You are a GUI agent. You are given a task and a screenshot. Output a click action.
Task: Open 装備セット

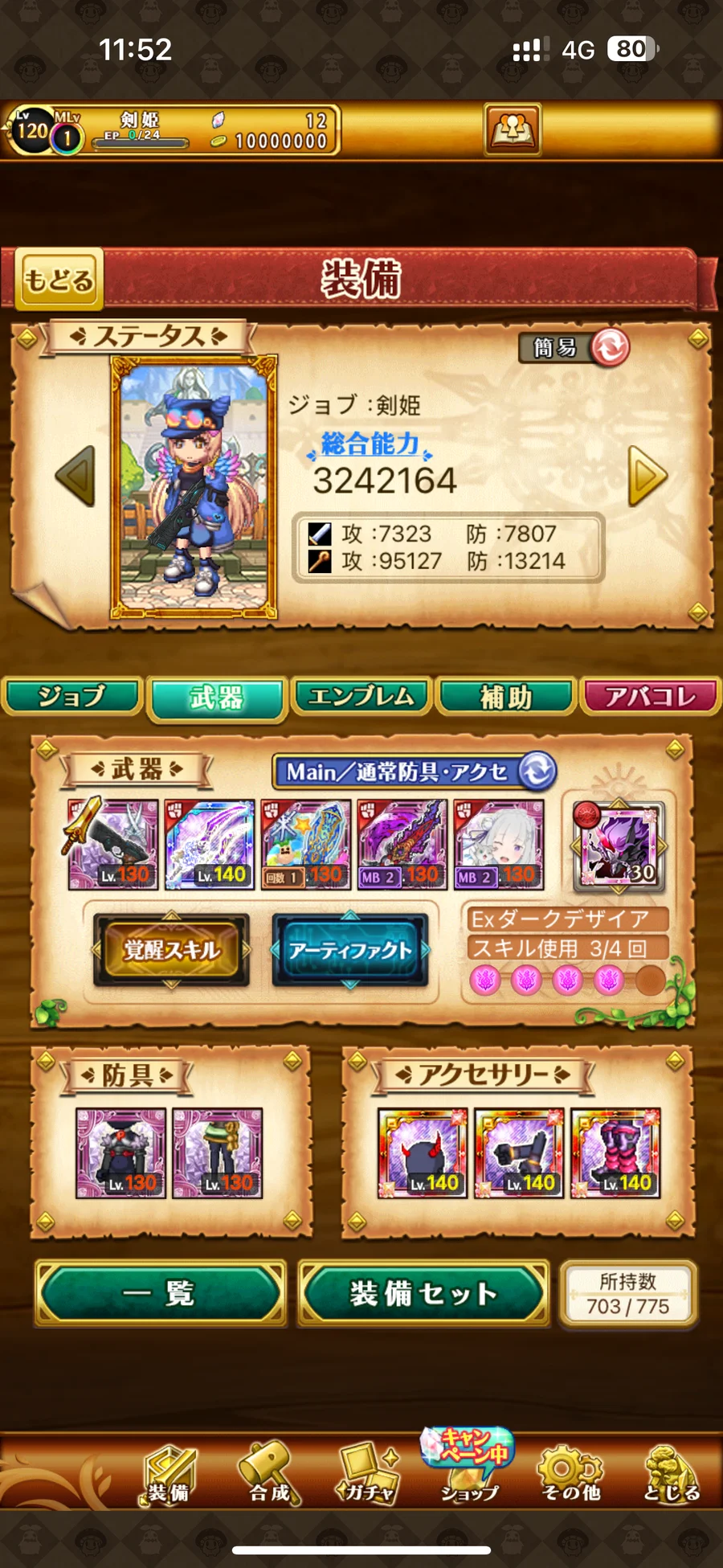tap(423, 1293)
